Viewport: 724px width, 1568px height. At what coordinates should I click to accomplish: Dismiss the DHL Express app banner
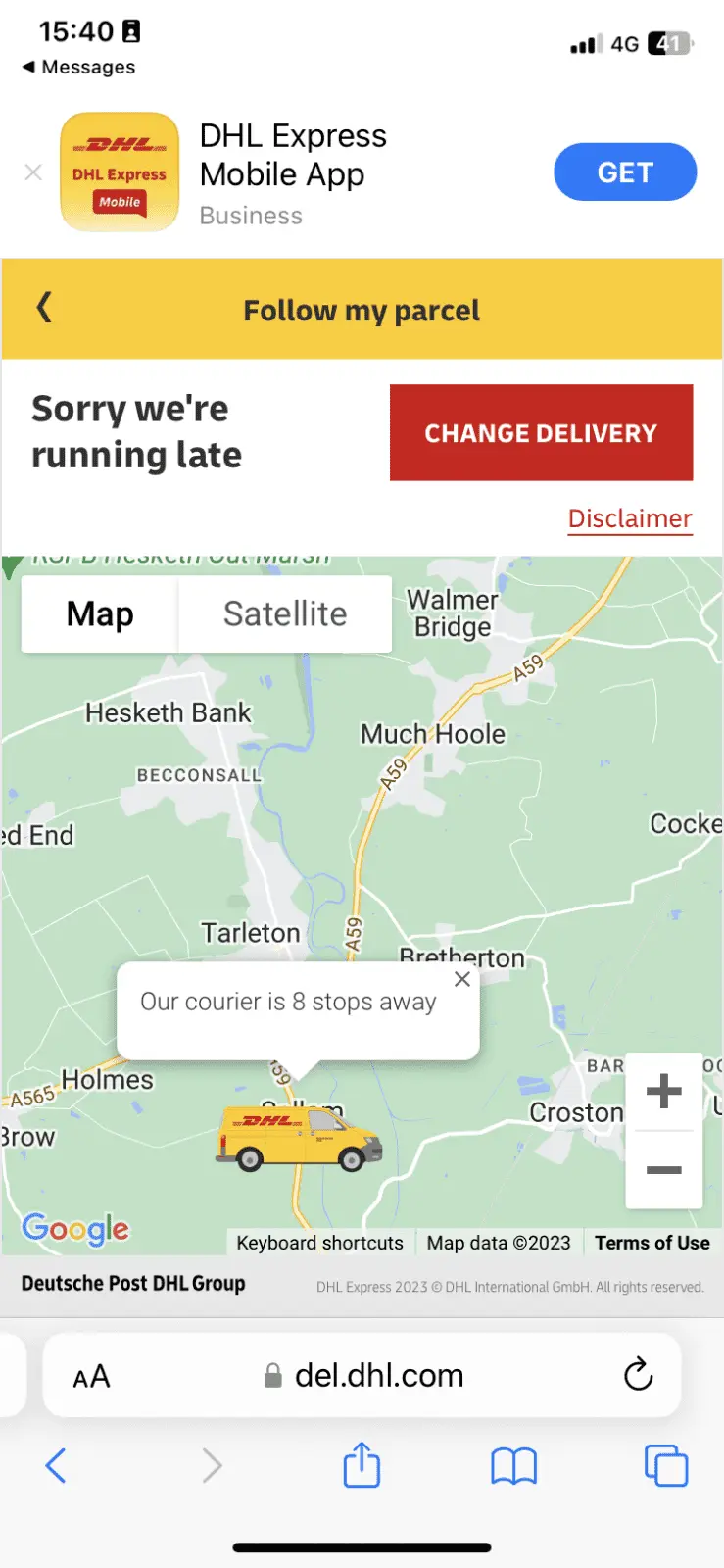coord(33,172)
